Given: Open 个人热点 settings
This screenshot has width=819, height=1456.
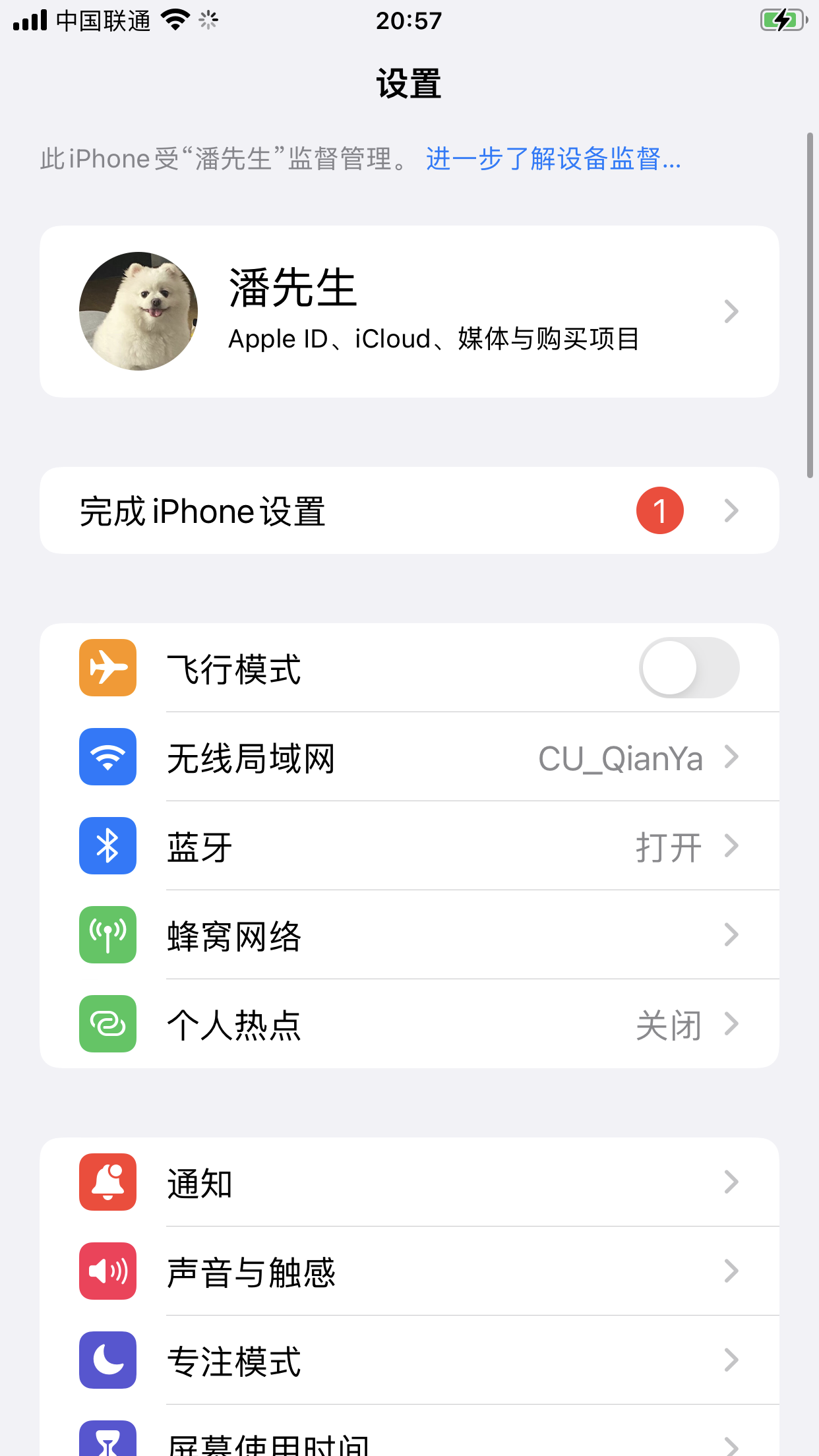Looking at the screenshot, I should coord(409,1024).
